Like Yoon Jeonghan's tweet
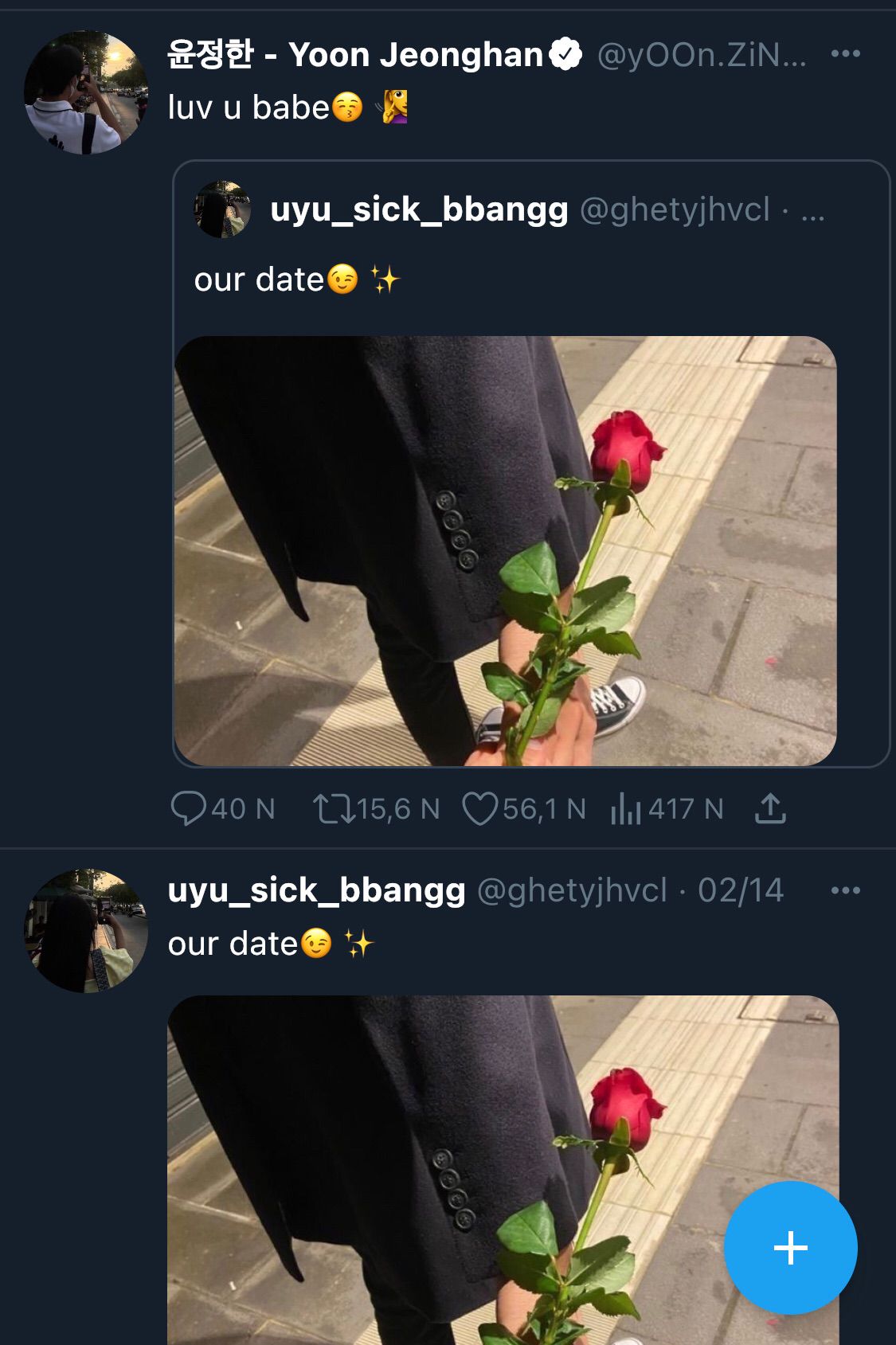 [x=480, y=809]
